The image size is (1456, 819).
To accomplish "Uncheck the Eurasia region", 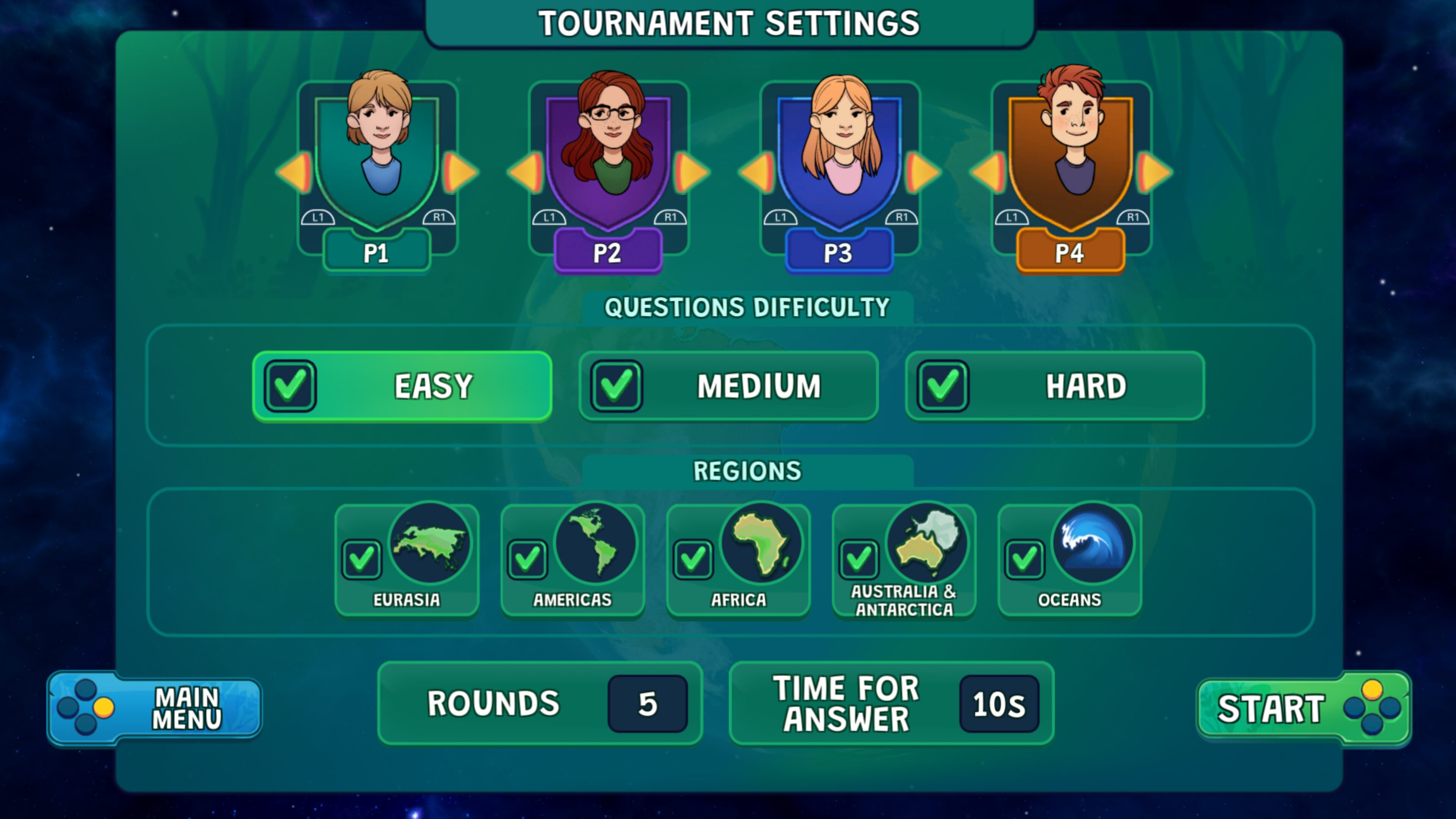I will pos(362,559).
